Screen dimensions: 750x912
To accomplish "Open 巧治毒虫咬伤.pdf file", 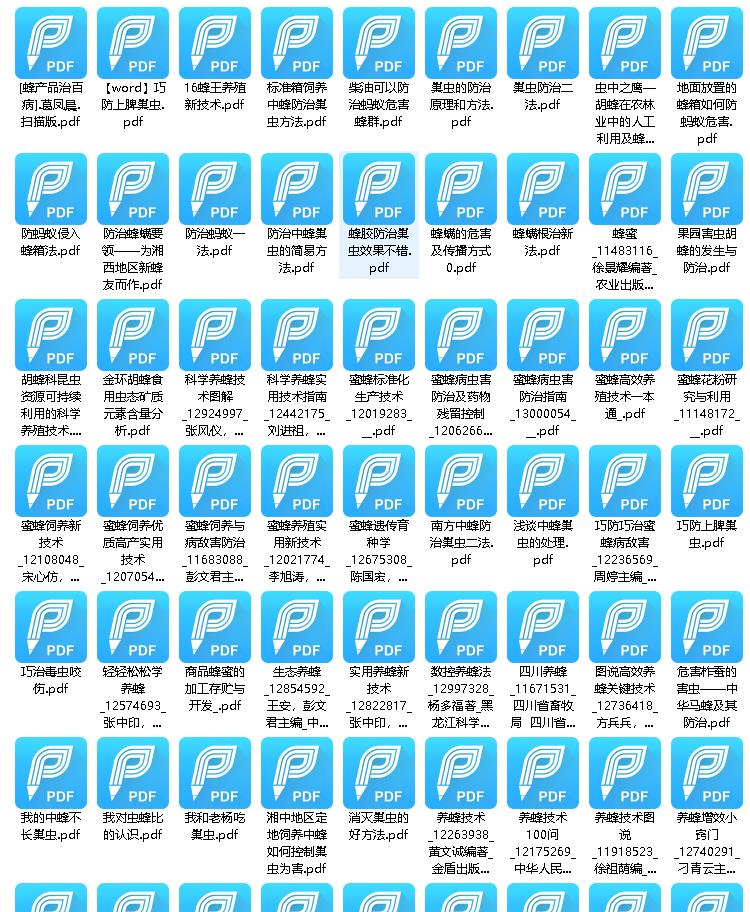I will pyautogui.click(x=51, y=628).
